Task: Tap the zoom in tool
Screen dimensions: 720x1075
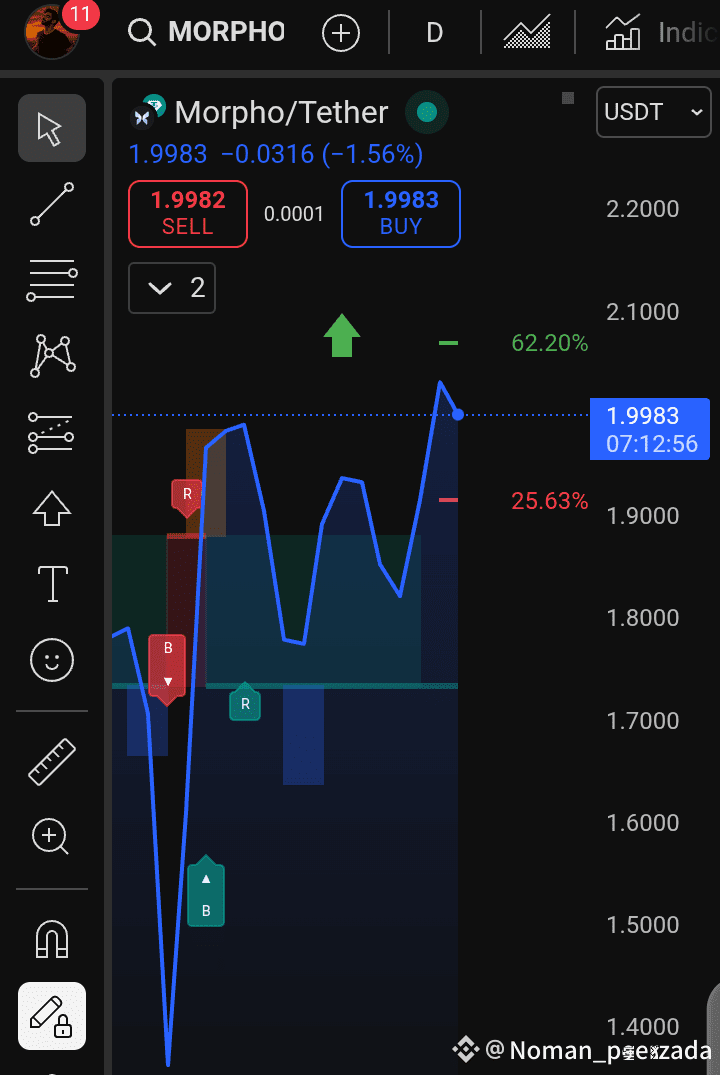Action: pos(52,837)
